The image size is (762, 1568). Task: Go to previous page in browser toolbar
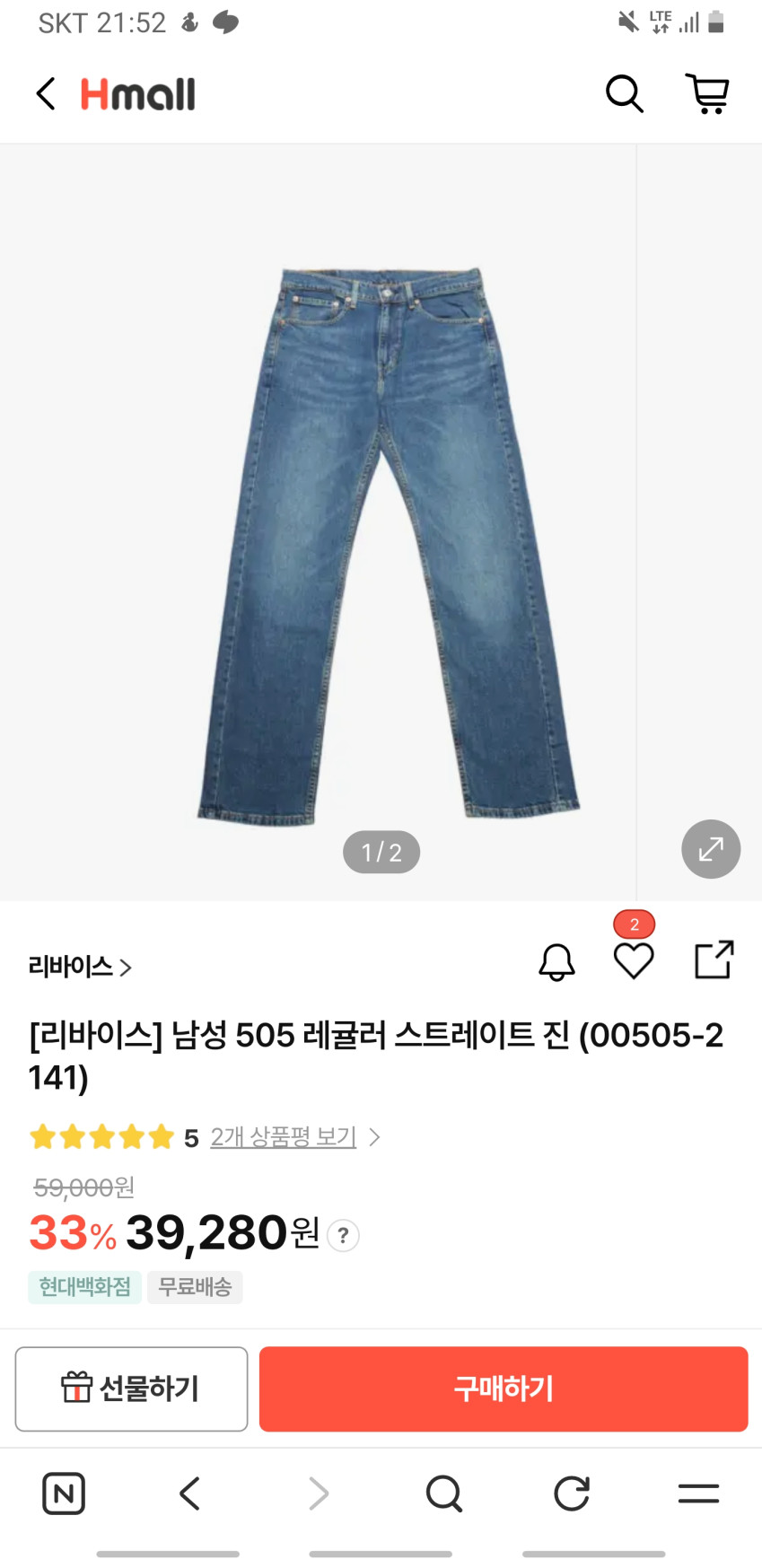(189, 1494)
